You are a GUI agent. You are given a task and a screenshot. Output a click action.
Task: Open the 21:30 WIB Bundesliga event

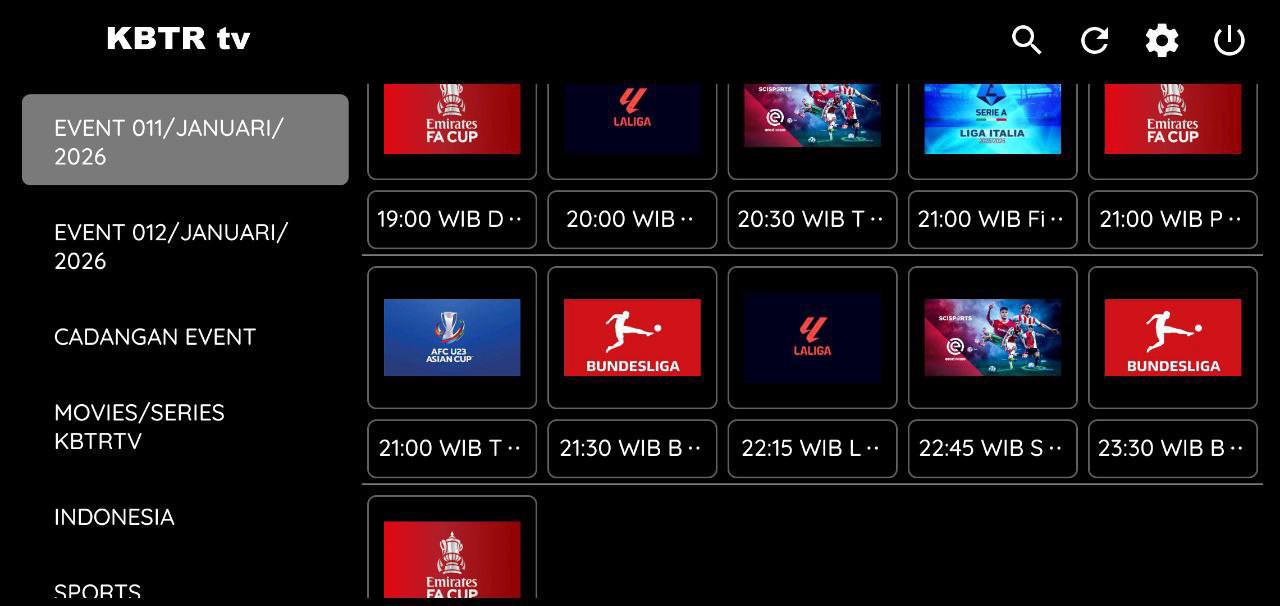pyautogui.click(x=632, y=448)
